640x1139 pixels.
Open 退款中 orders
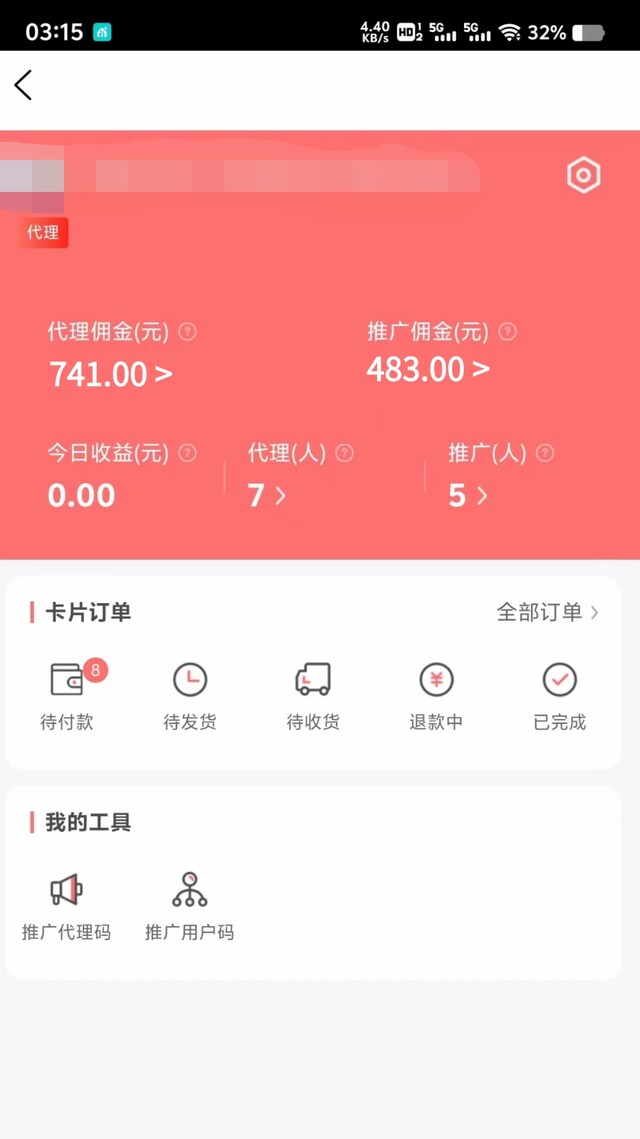pos(436,696)
